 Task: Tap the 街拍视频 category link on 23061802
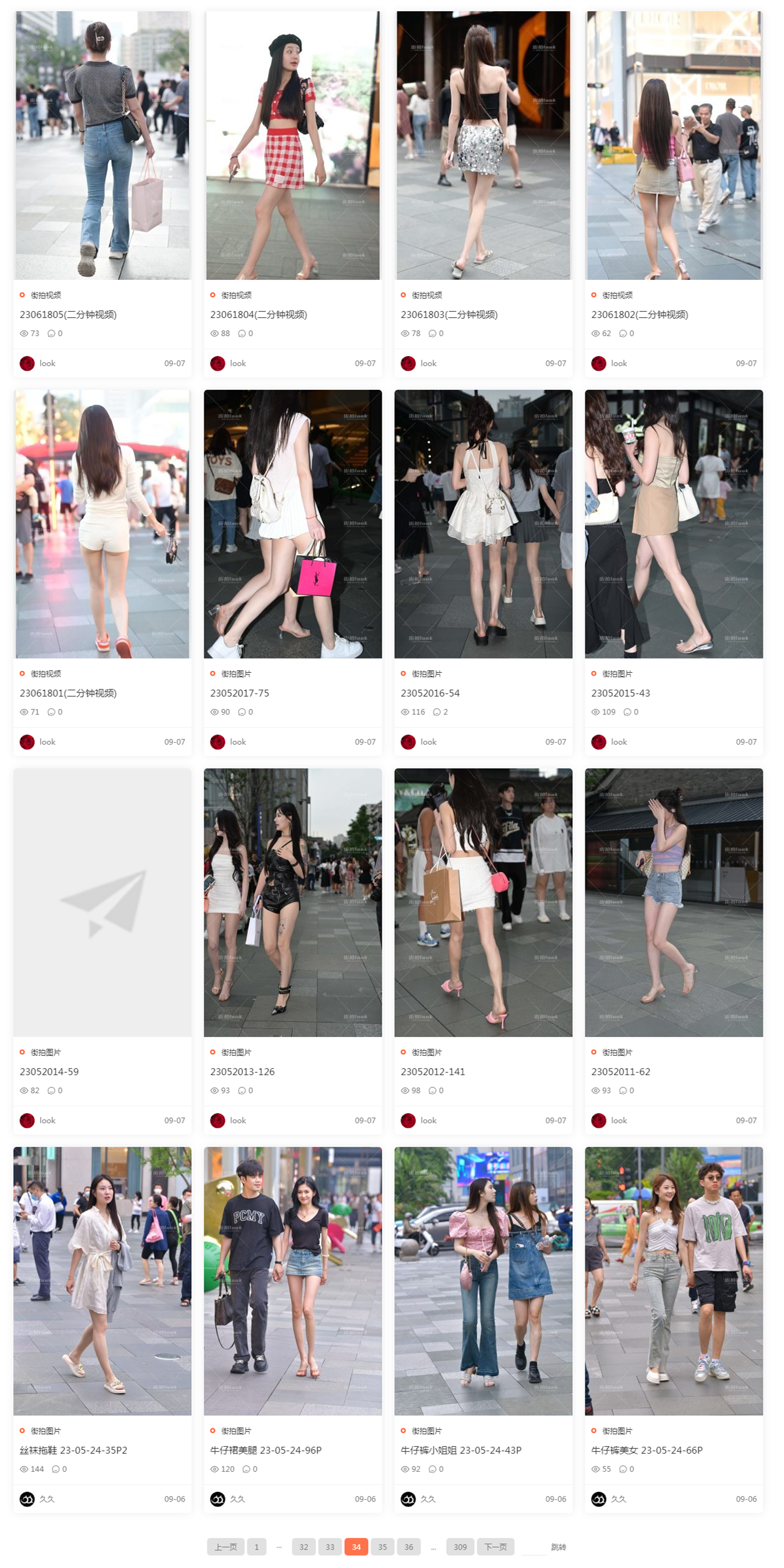point(617,295)
